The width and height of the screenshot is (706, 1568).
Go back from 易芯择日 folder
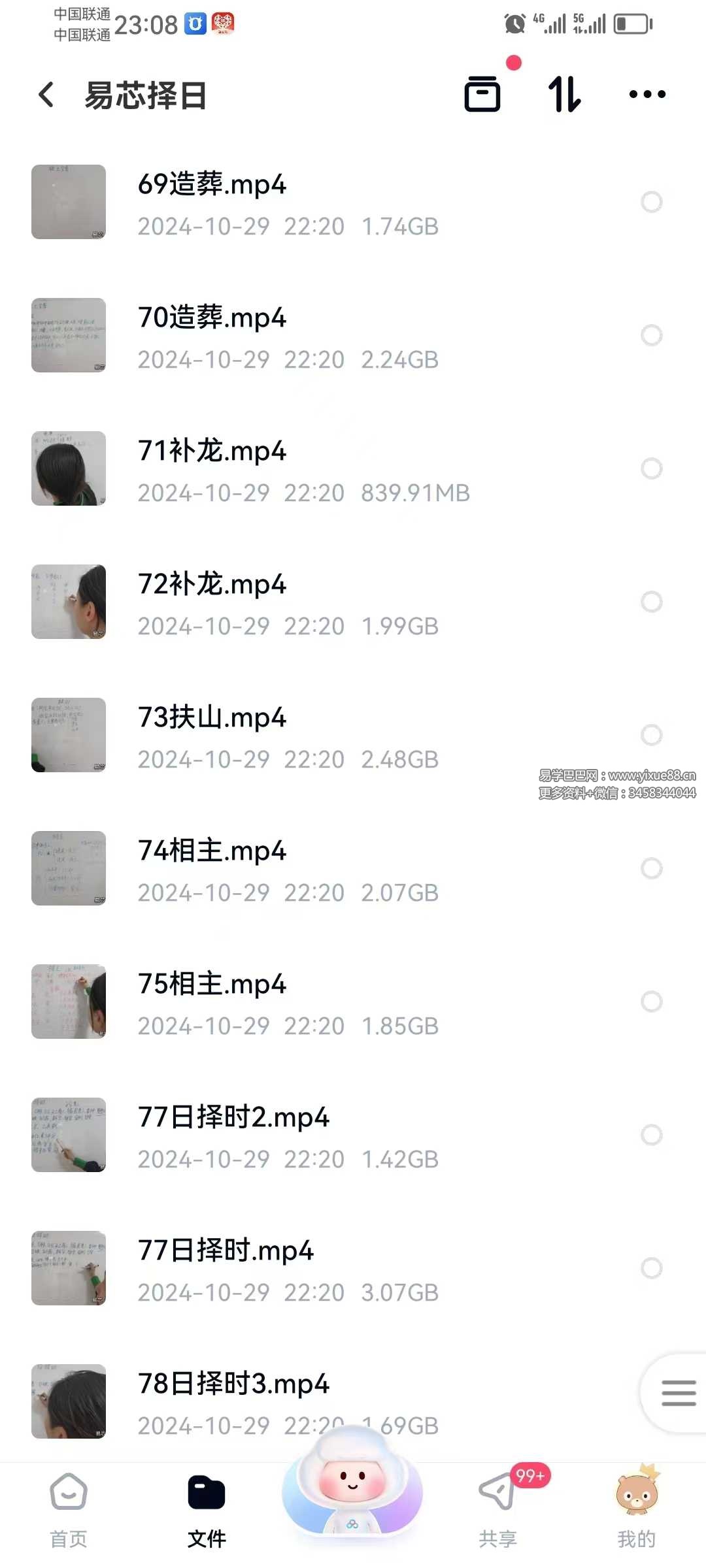[x=46, y=95]
